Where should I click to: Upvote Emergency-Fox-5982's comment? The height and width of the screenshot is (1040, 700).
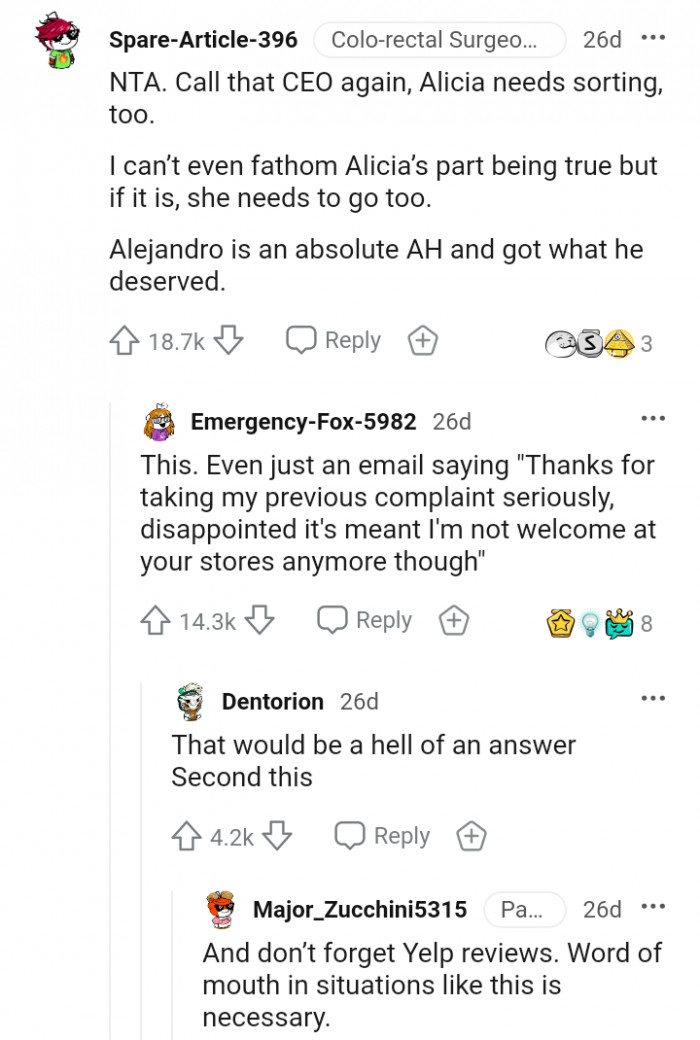[x=155, y=622]
